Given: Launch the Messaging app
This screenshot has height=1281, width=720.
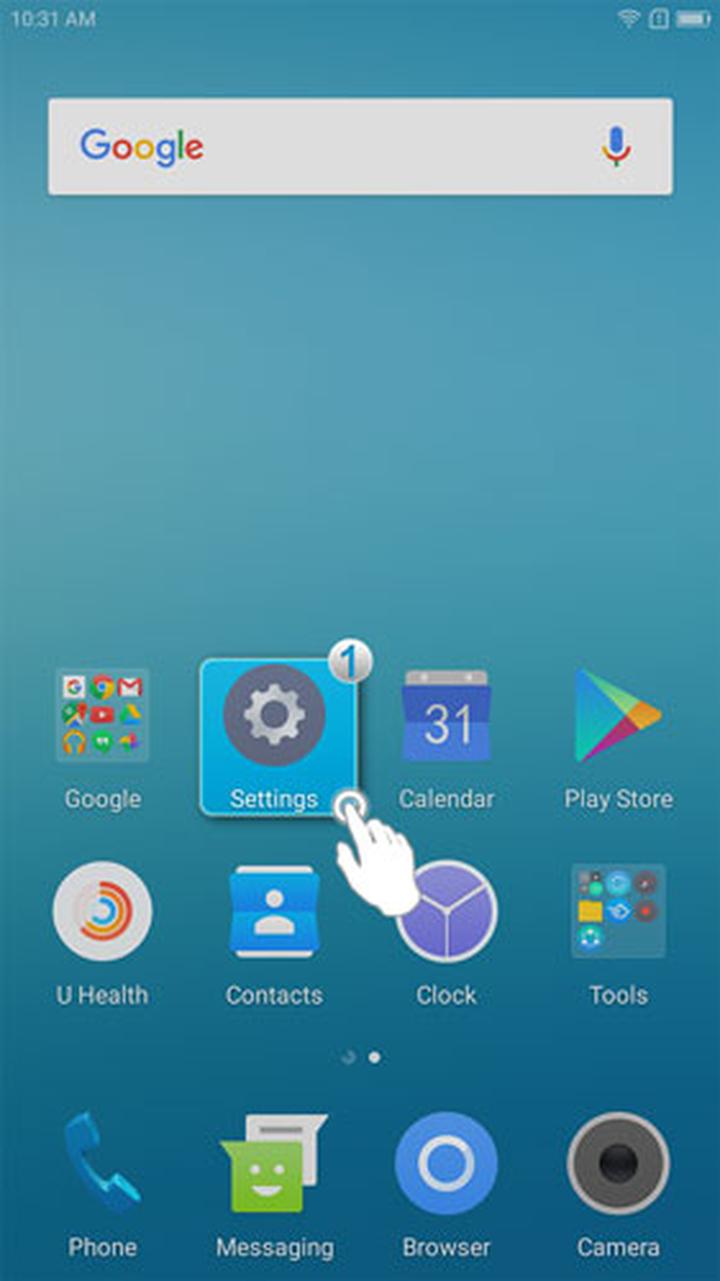Looking at the screenshot, I should coord(274,1164).
